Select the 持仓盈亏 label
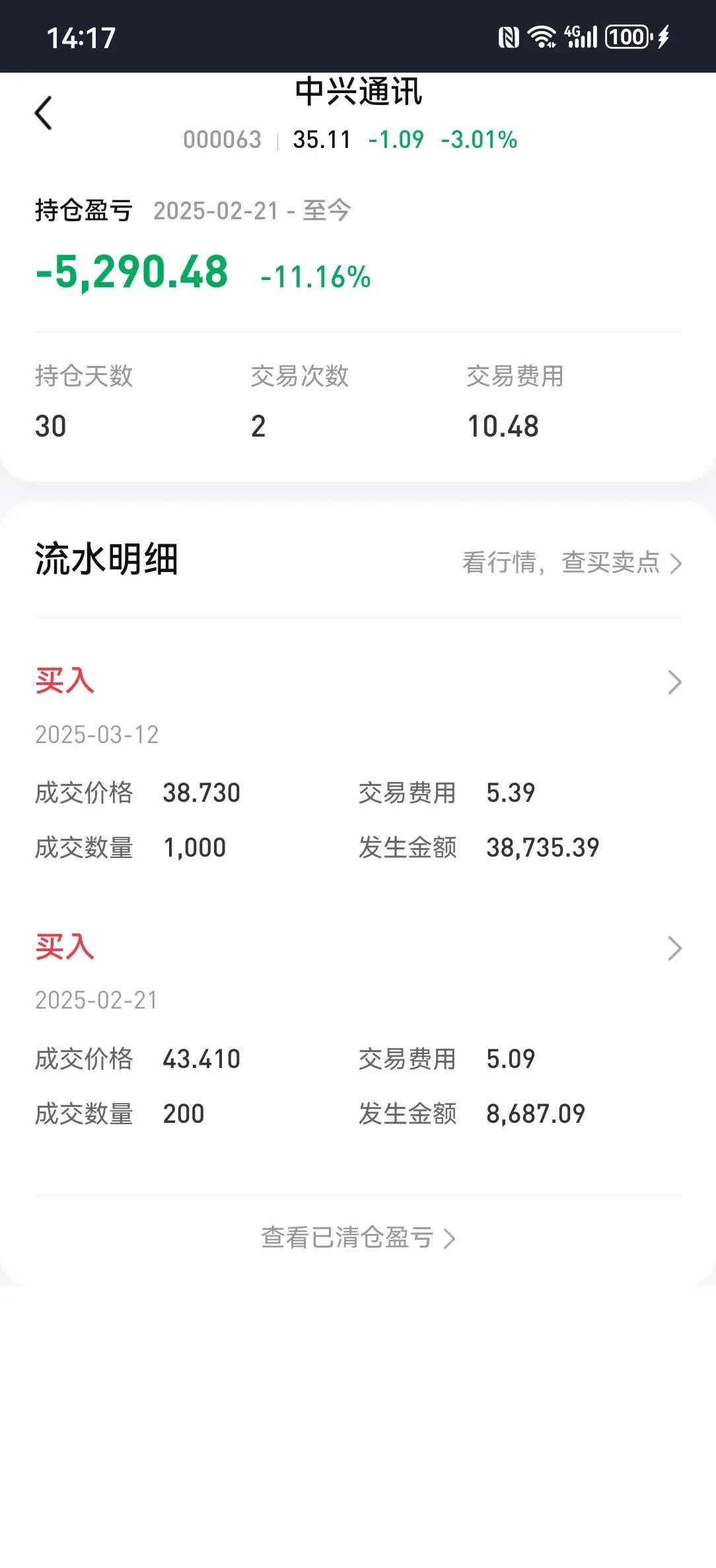Image resolution: width=716 pixels, height=1568 pixels. click(83, 211)
